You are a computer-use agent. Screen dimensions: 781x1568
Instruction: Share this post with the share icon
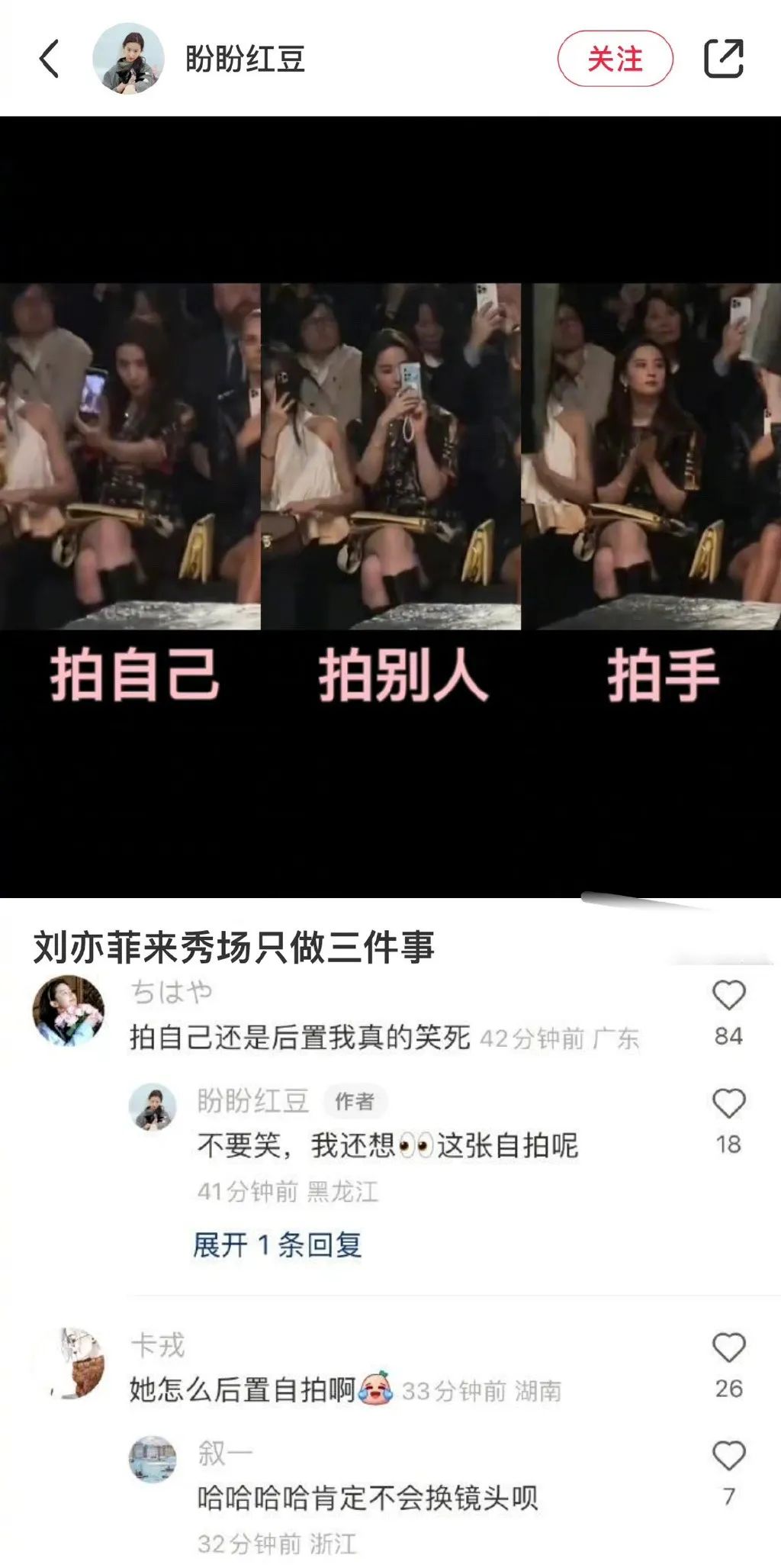coord(723,59)
